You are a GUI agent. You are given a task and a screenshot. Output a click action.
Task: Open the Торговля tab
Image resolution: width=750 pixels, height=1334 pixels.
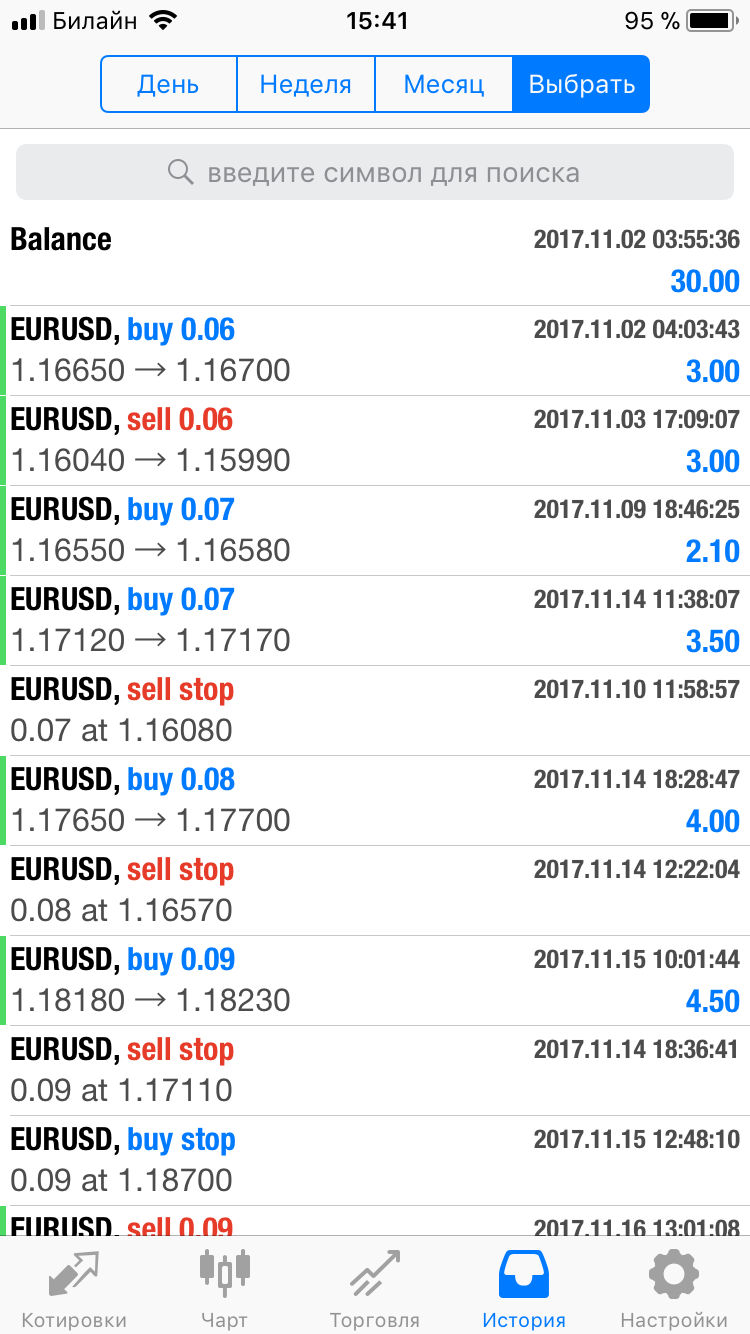[375, 1287]
